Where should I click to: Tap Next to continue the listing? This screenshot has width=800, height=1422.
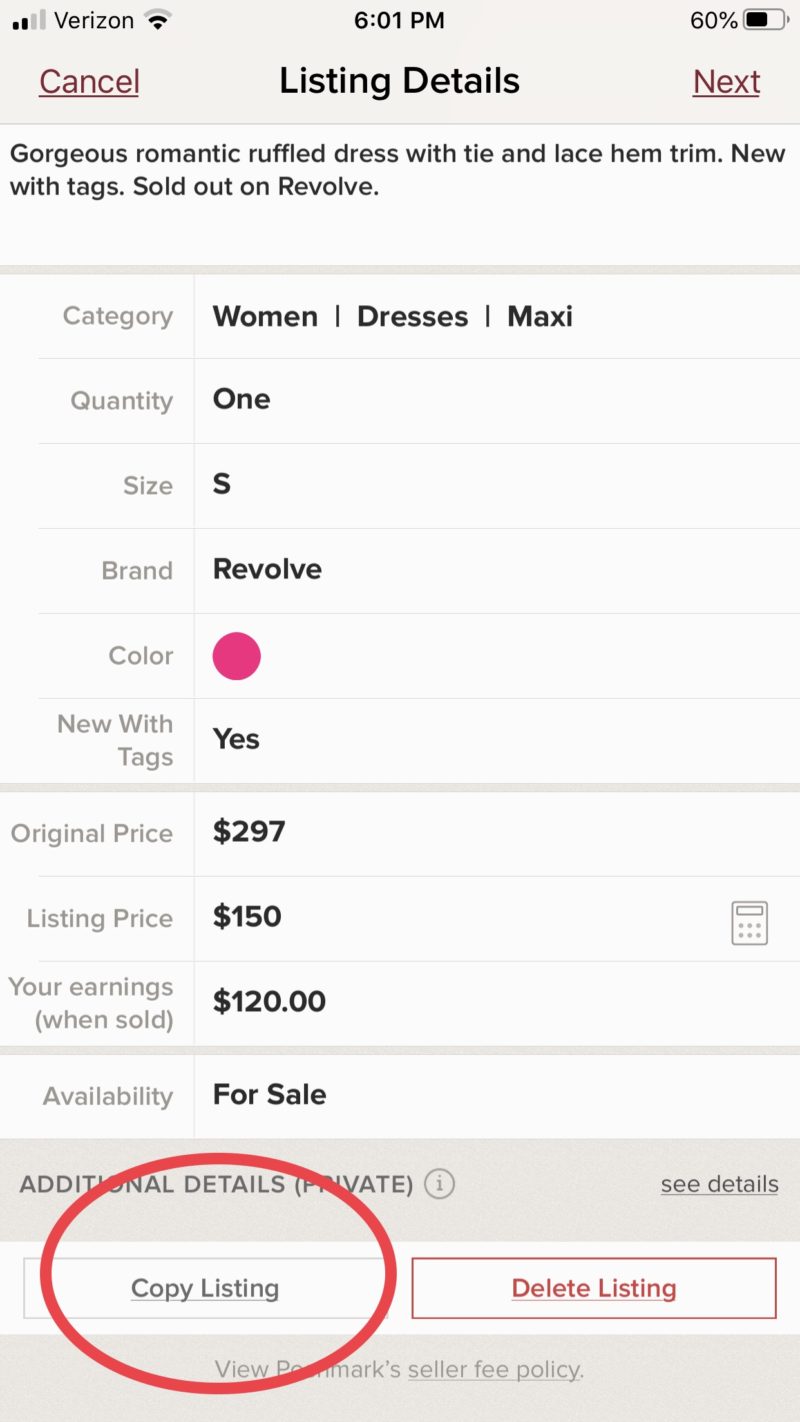[726, 81]
